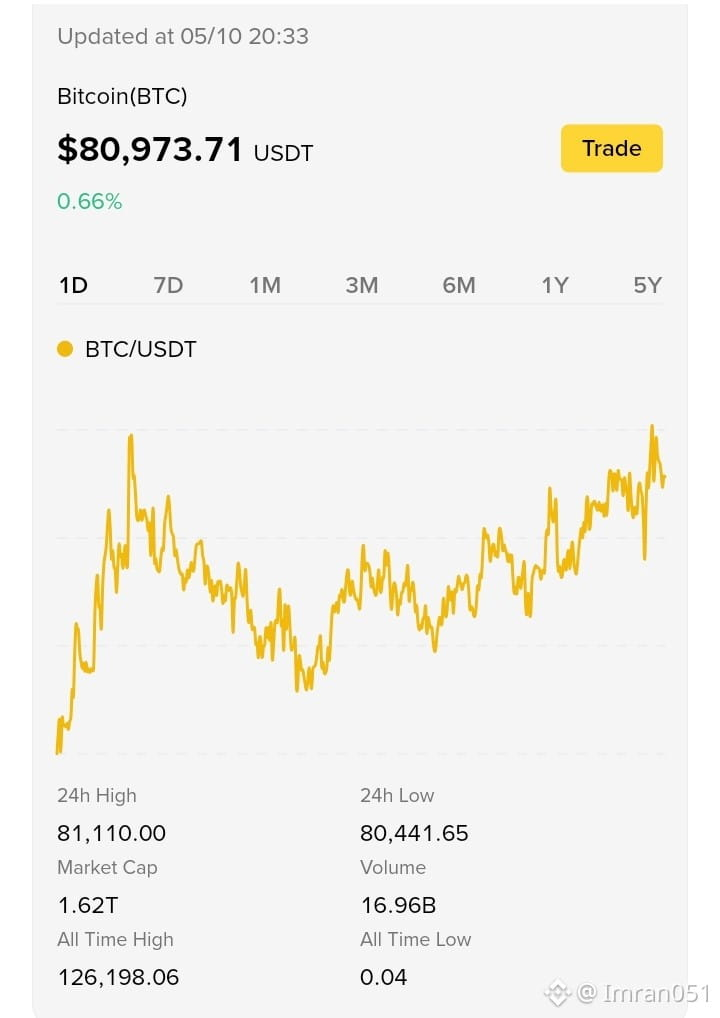Viewport: 720px width, 1018px height.
Task: Select the 1D chart range
Action: coord(73,285)
